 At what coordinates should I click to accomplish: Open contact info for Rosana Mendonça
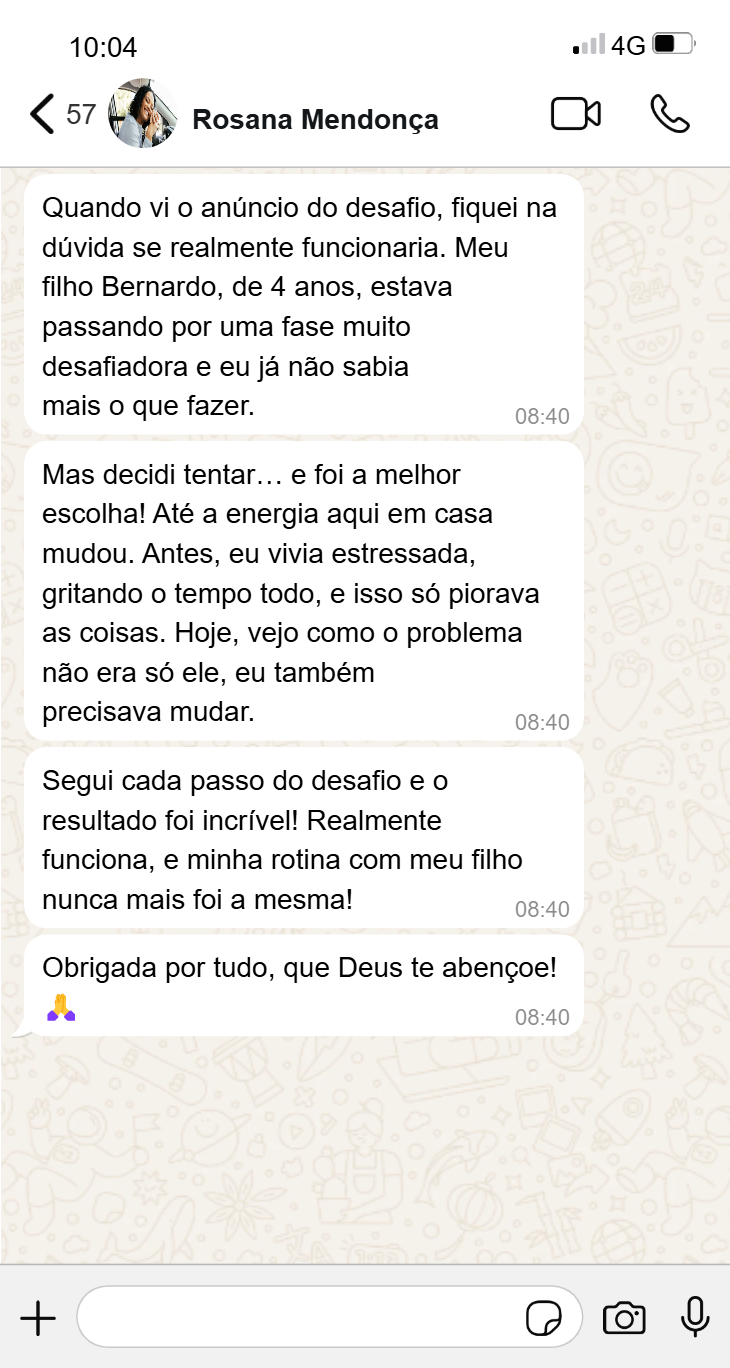tap(315, 120)
